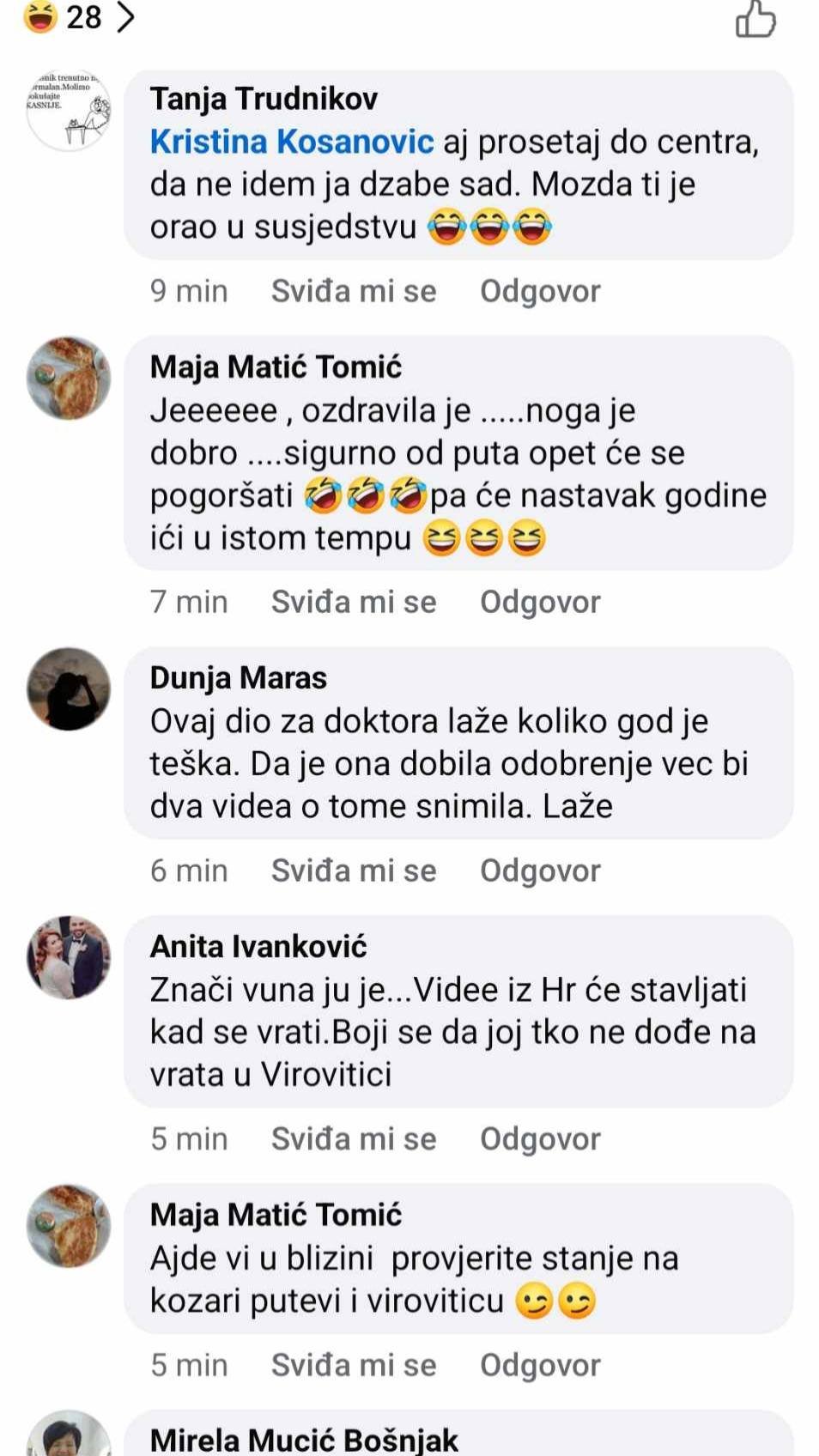View Anita Ivanković's profile picture
Viewport: 819px width, 1456px height.
[69, 957]
